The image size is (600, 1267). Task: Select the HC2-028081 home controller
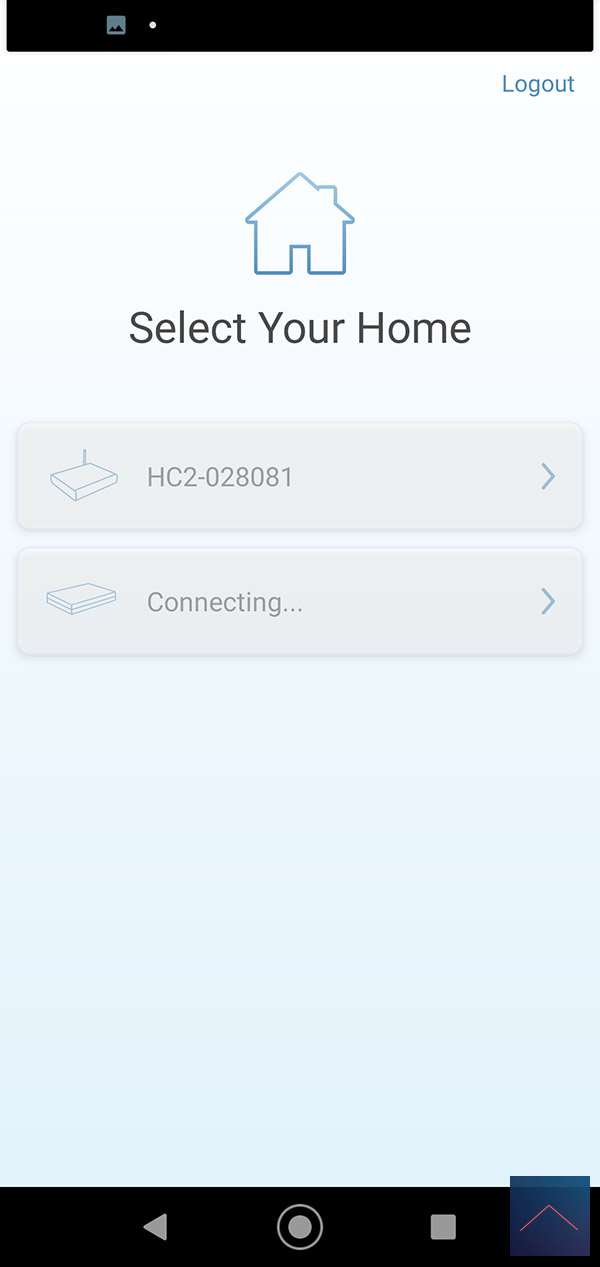coord(299,477)
